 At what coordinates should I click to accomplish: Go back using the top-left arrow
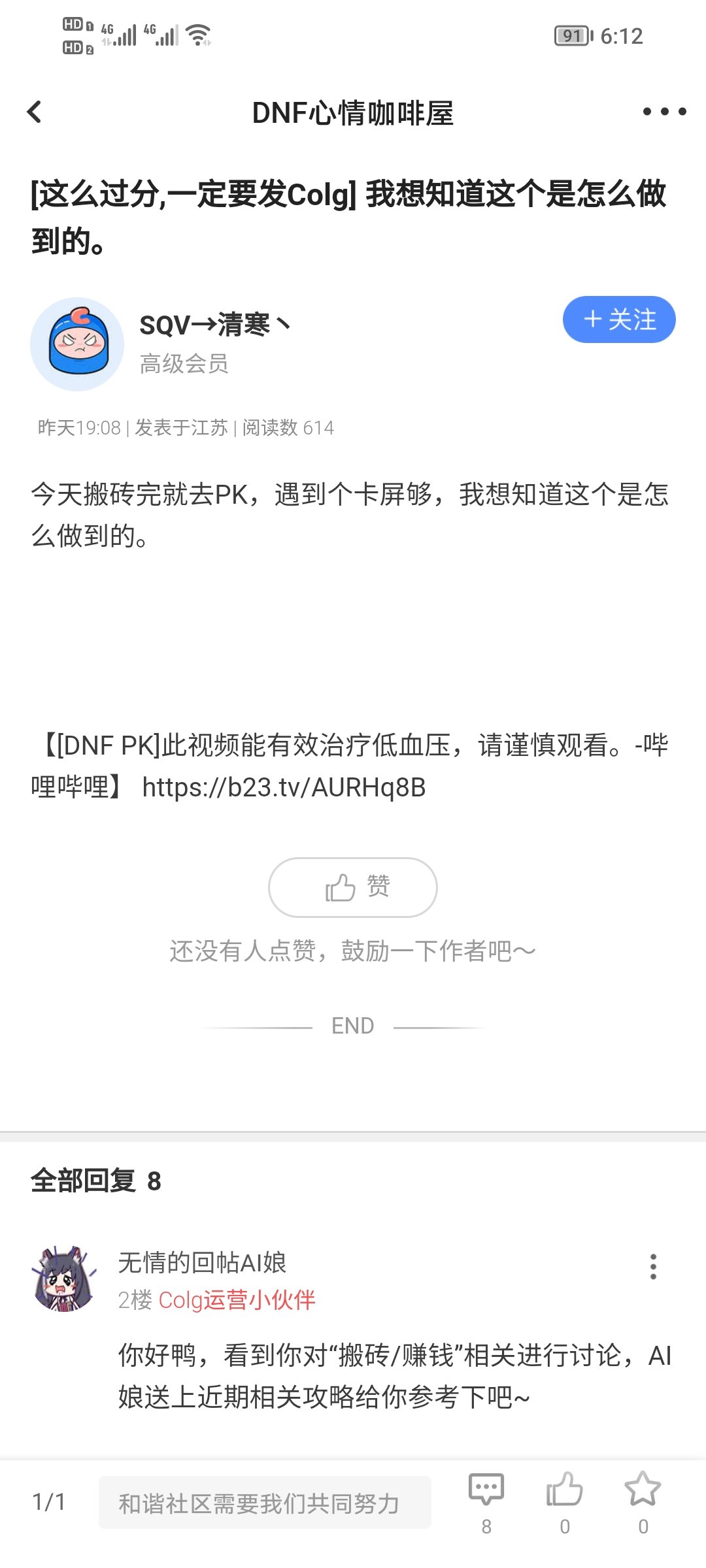point(35,112)
